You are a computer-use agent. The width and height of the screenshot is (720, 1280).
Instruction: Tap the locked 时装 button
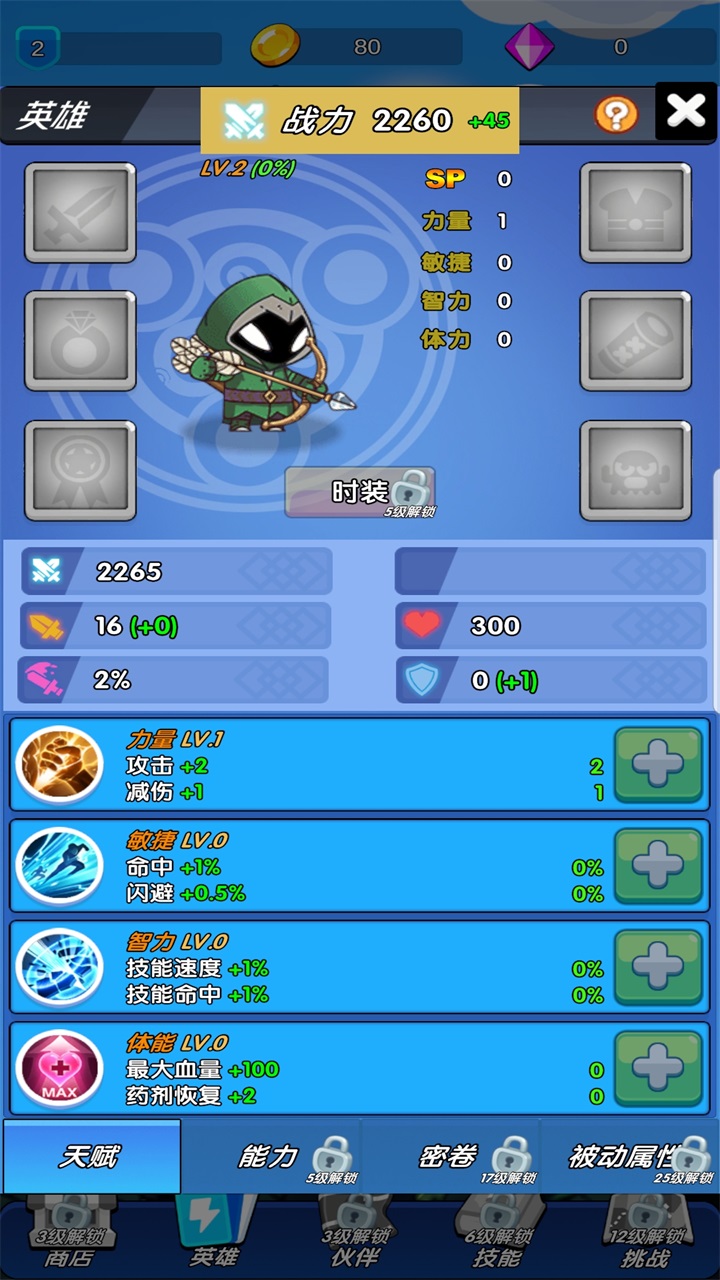(360, 491)
